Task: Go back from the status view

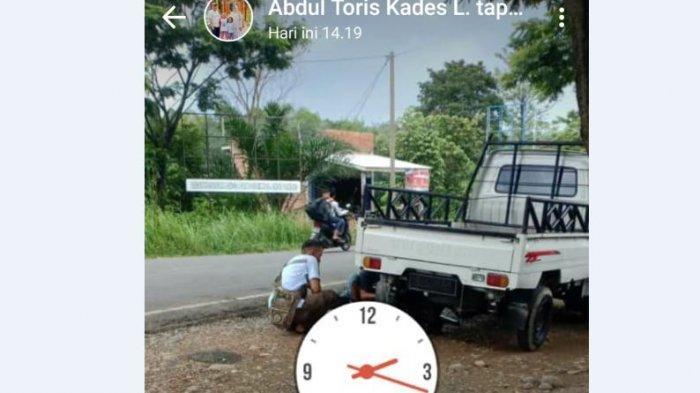Action: (x=174, y=18)
